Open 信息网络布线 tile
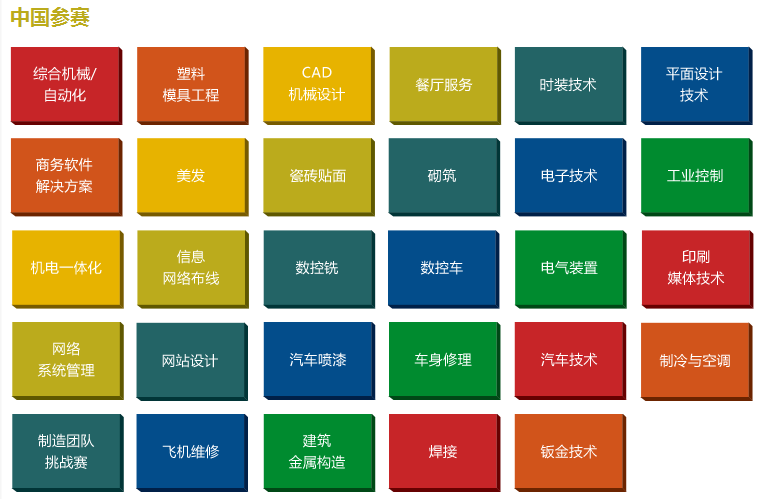Viewport: 764px width, 499px height. tap(191, 268)
